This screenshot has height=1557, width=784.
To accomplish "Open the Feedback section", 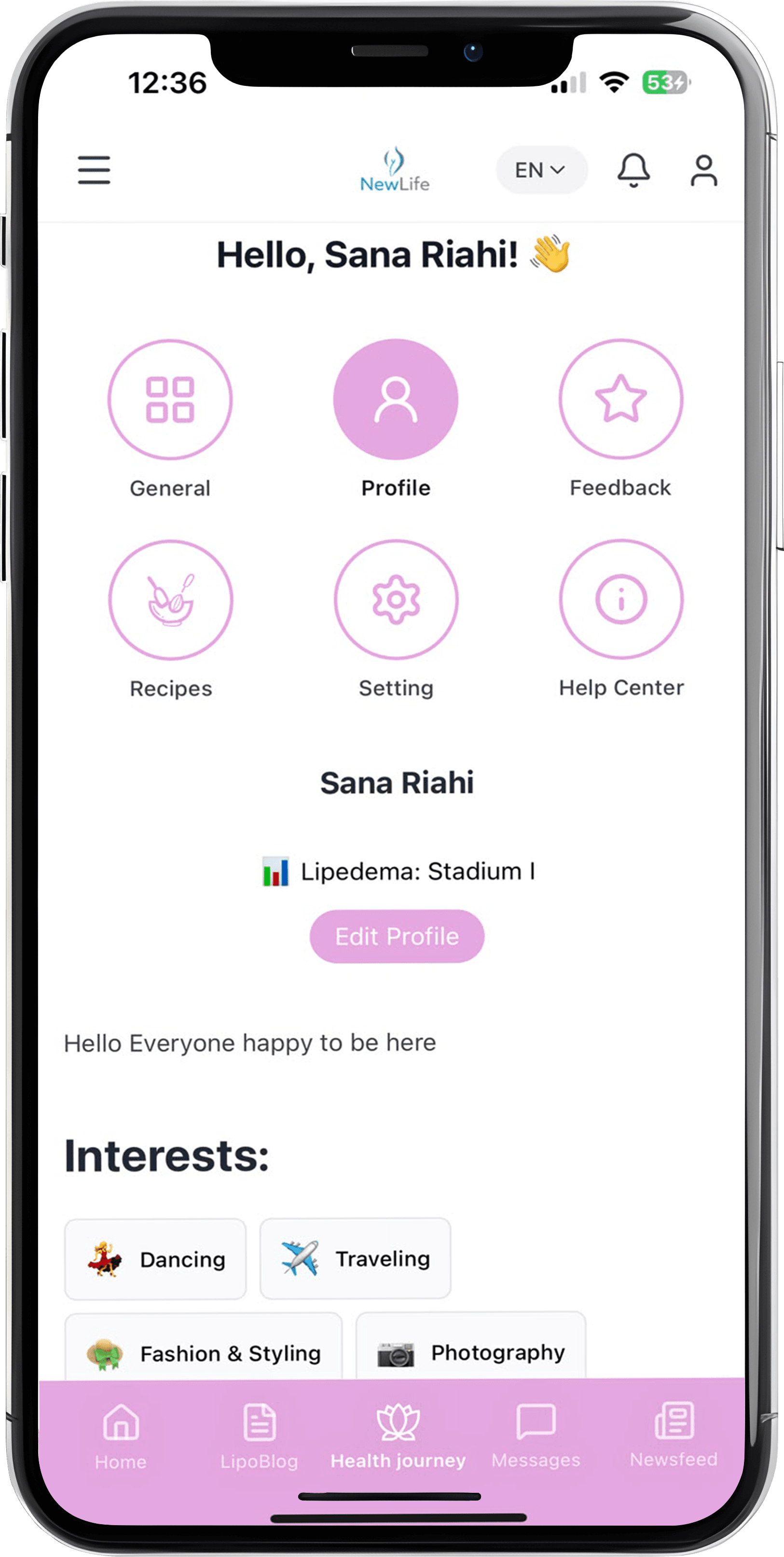I will [x=621, y=399].
